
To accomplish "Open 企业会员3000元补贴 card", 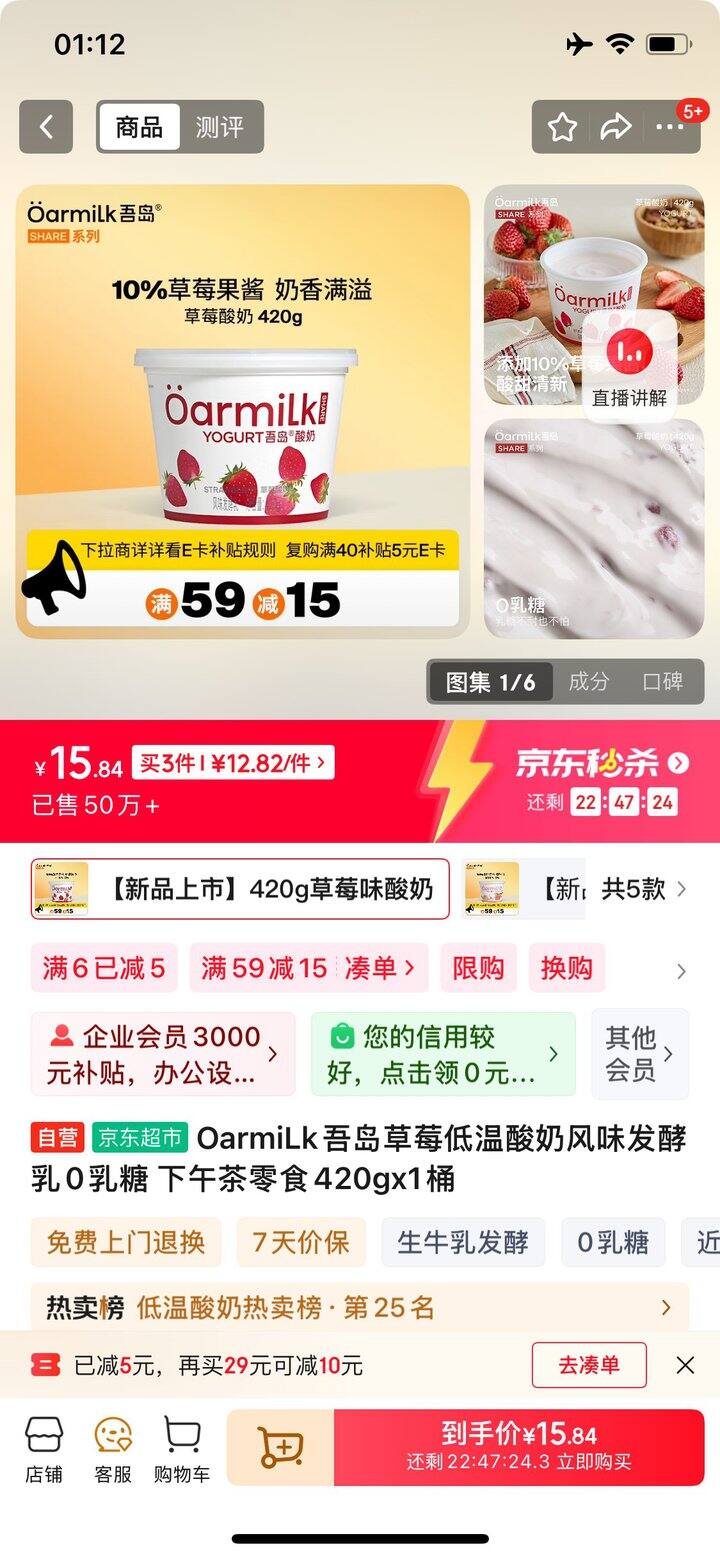I will point(163,1054).
